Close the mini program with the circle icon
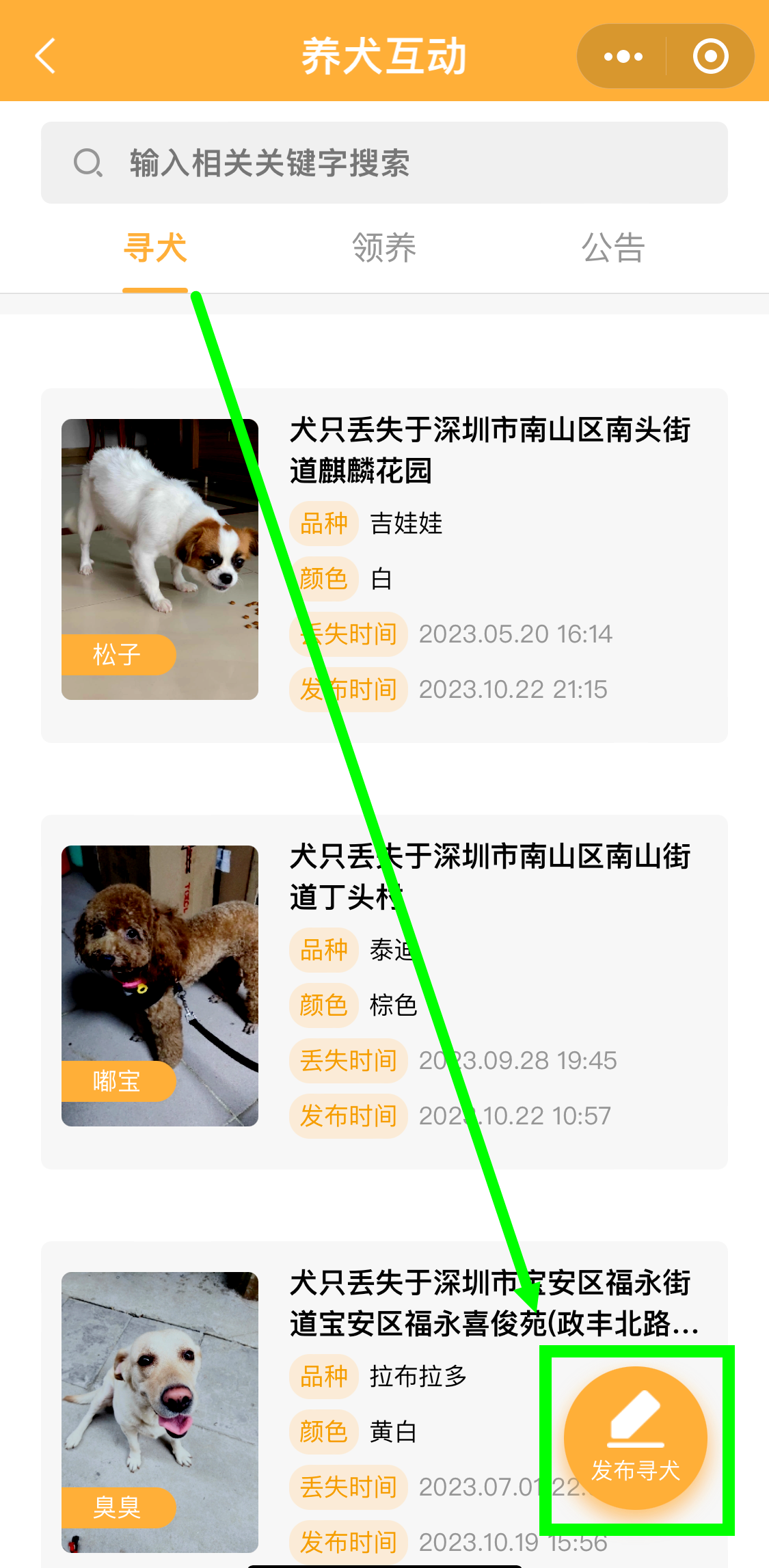 710,56
